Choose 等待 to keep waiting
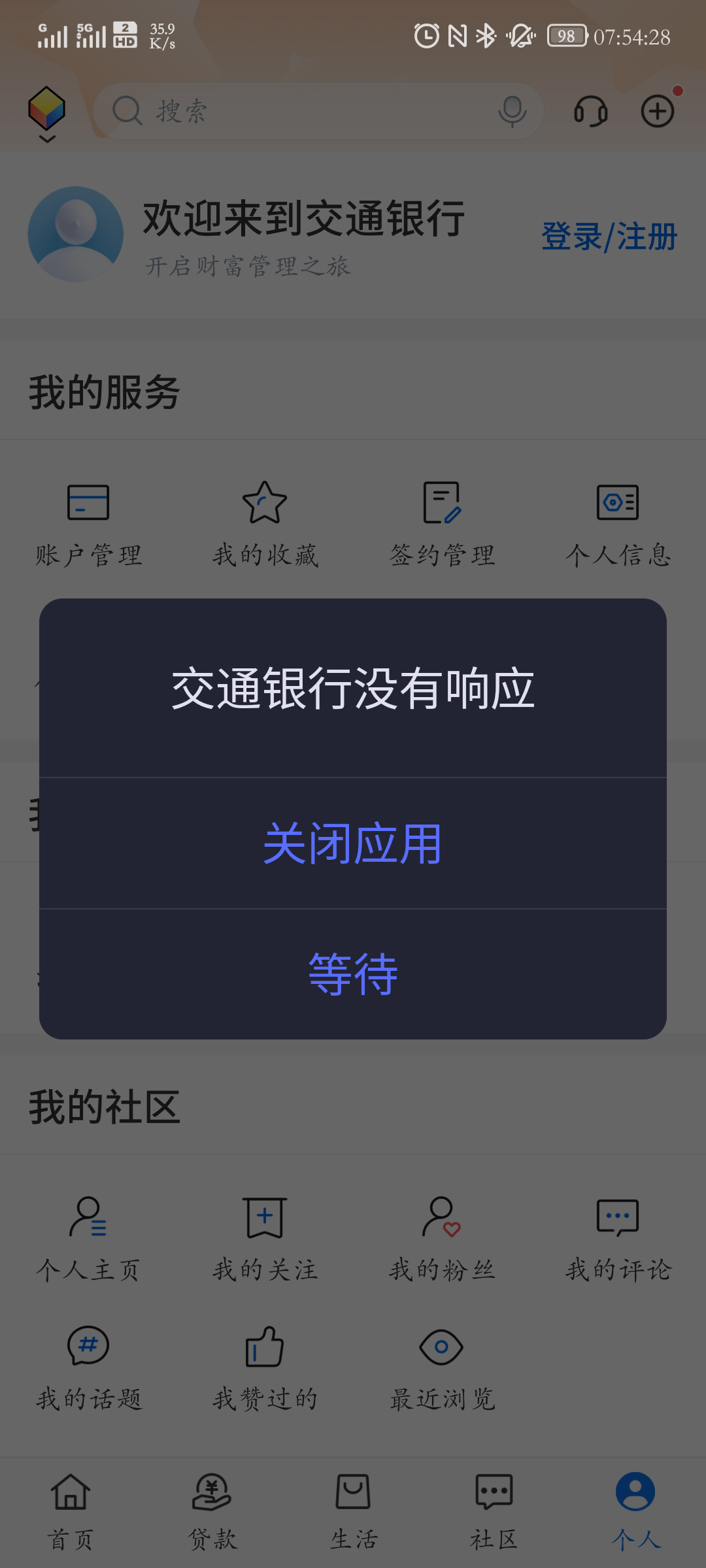Screen dimensions: 706x1568 tap(352, 974)
